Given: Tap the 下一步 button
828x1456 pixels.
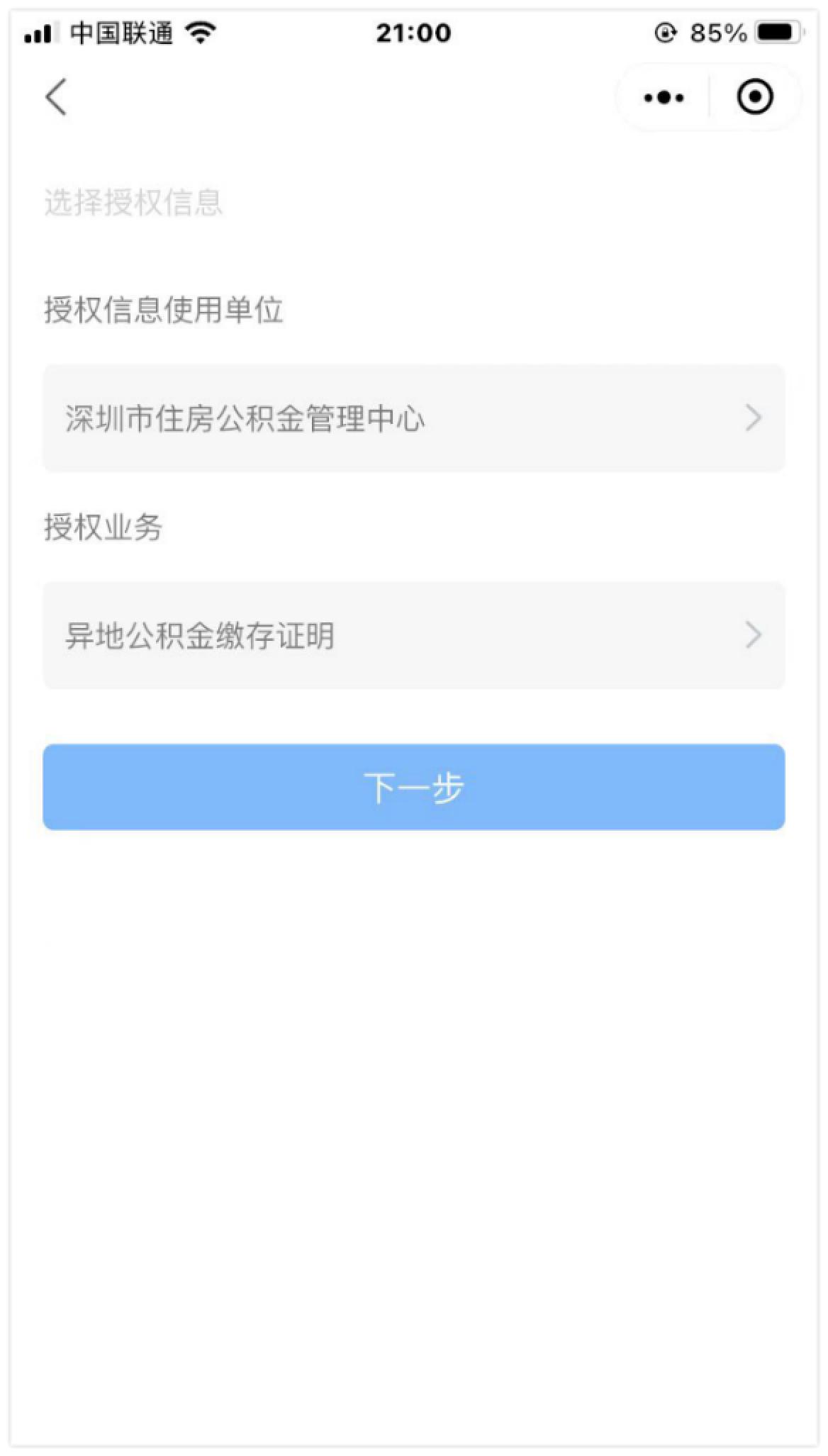Looking at the screenshot, I should pos(414,787).
